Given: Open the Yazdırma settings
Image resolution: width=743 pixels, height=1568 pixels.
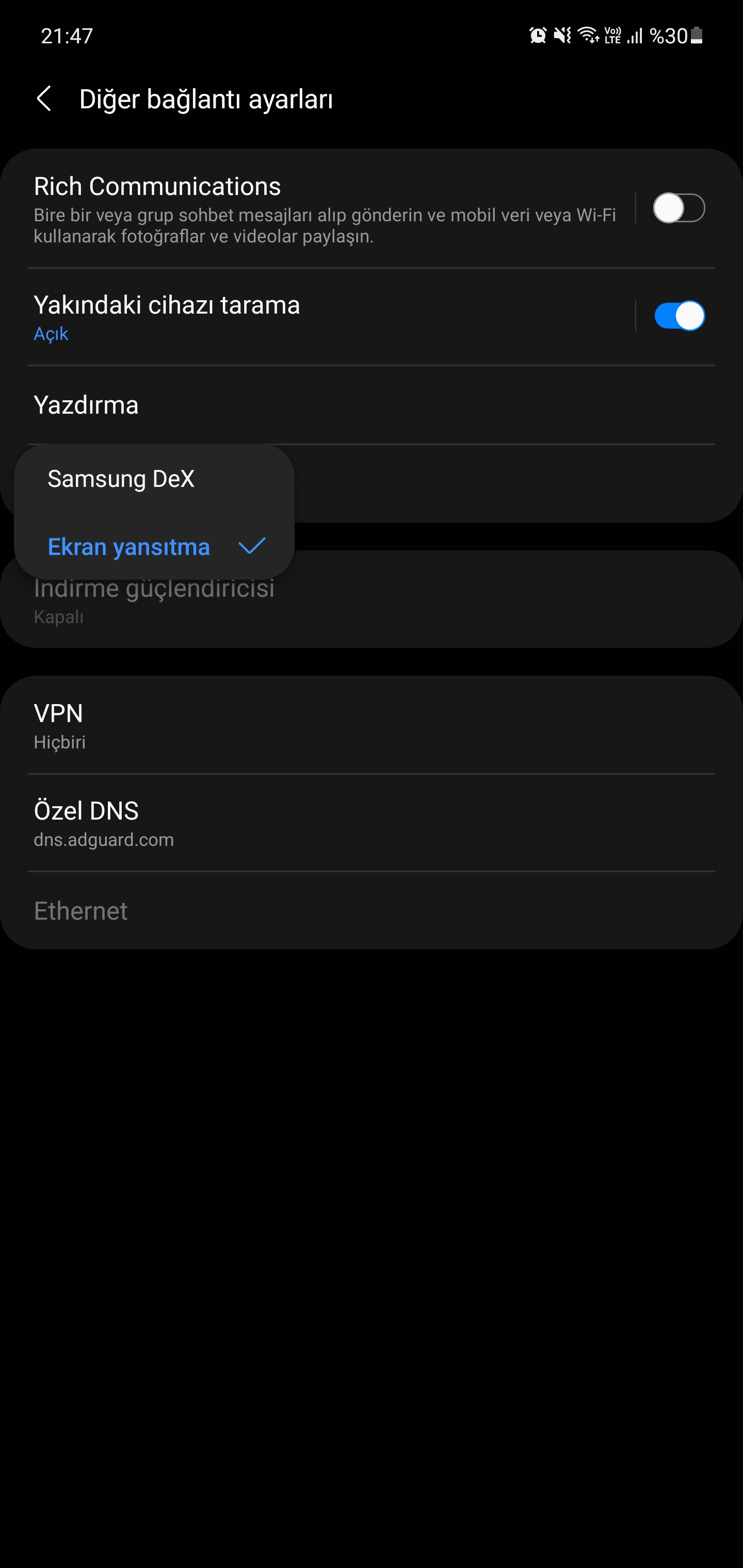Looking at the screenshot, I should pos(372,405).
